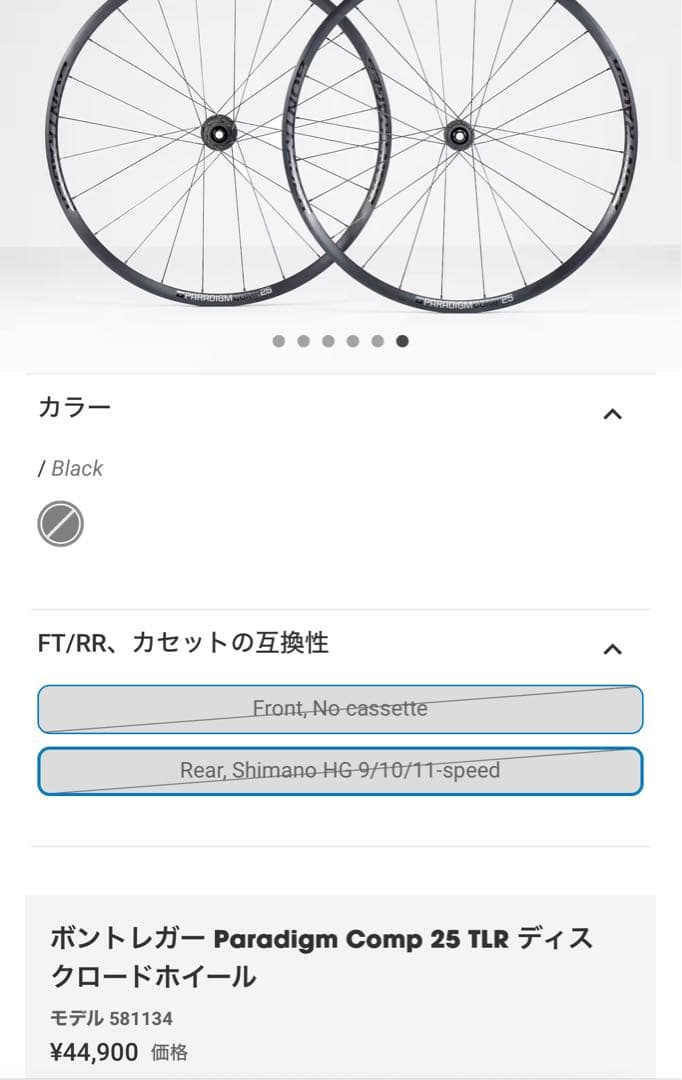
Task: Choose the Front, No cassette option
Action: pyautogui.click(x=340, y=709)
